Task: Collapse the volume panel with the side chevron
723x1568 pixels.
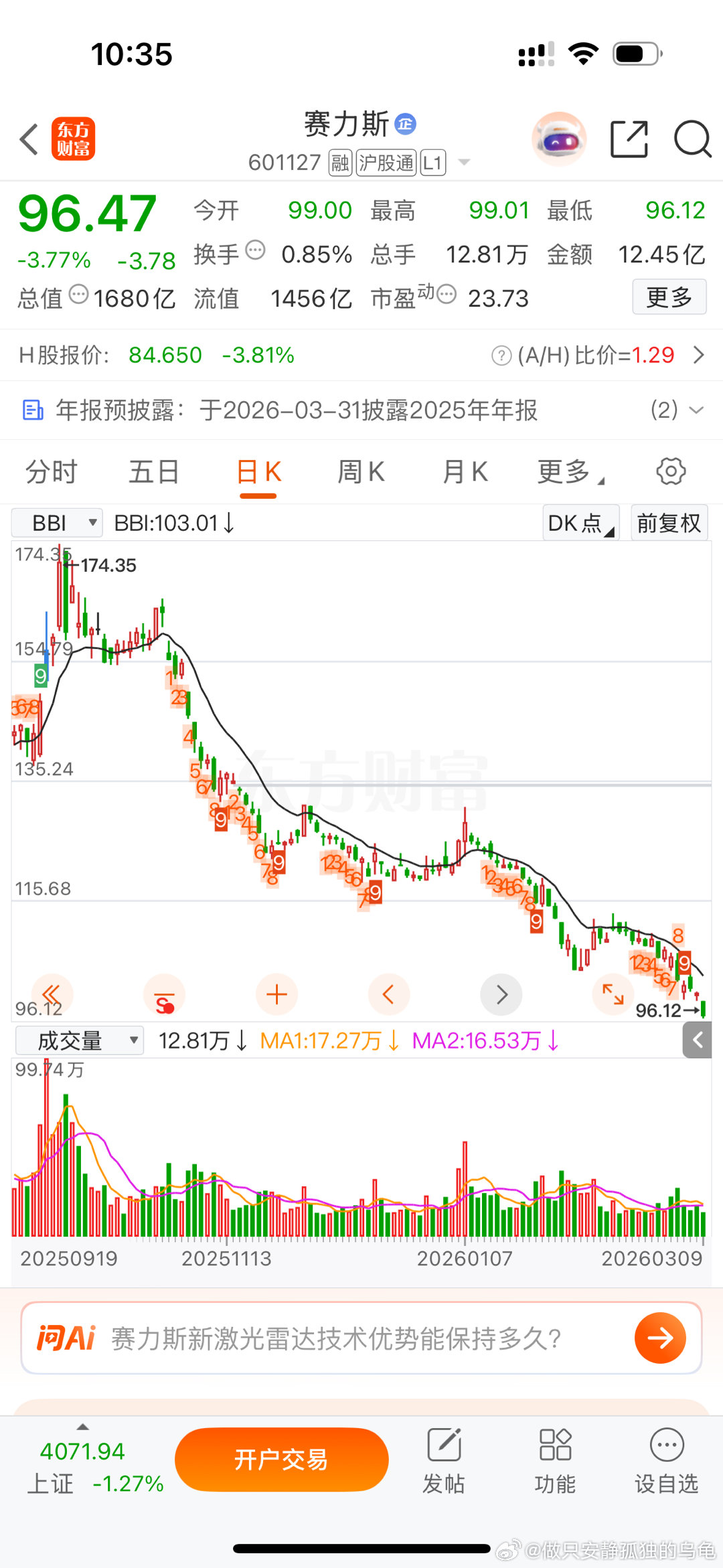Action: pos(696,1040)
